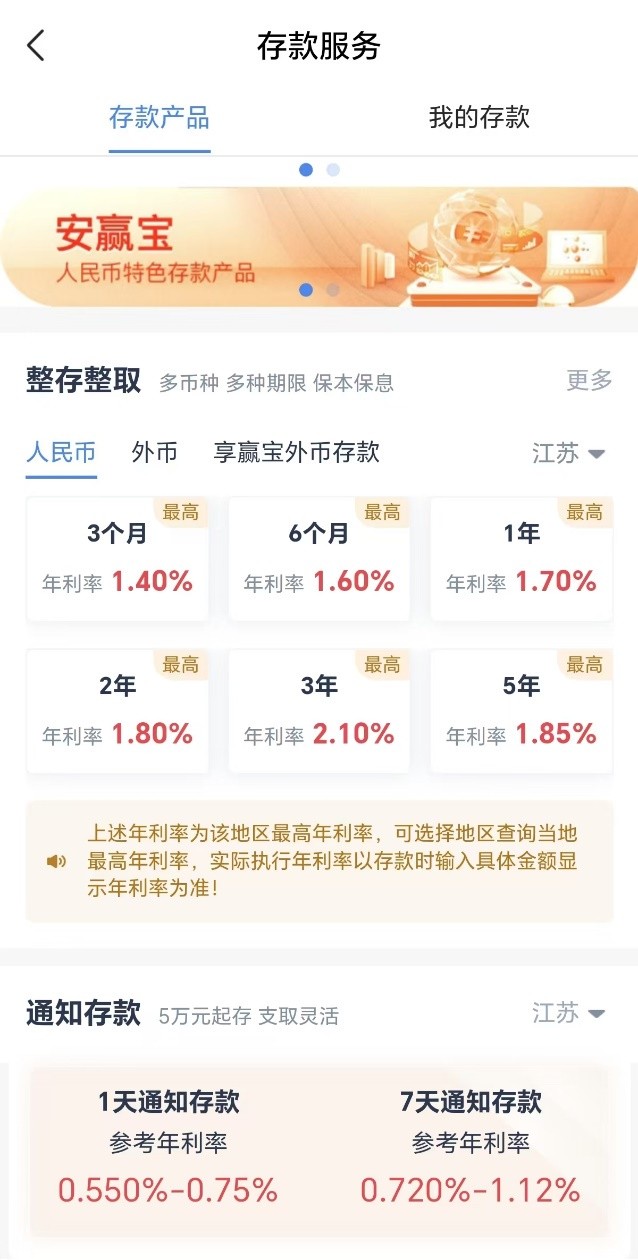Image resolution: width=638 pixels, height=1260 pixels.
Task: Switch to the 我的存款 tab
Action: (x=479, y=118)
